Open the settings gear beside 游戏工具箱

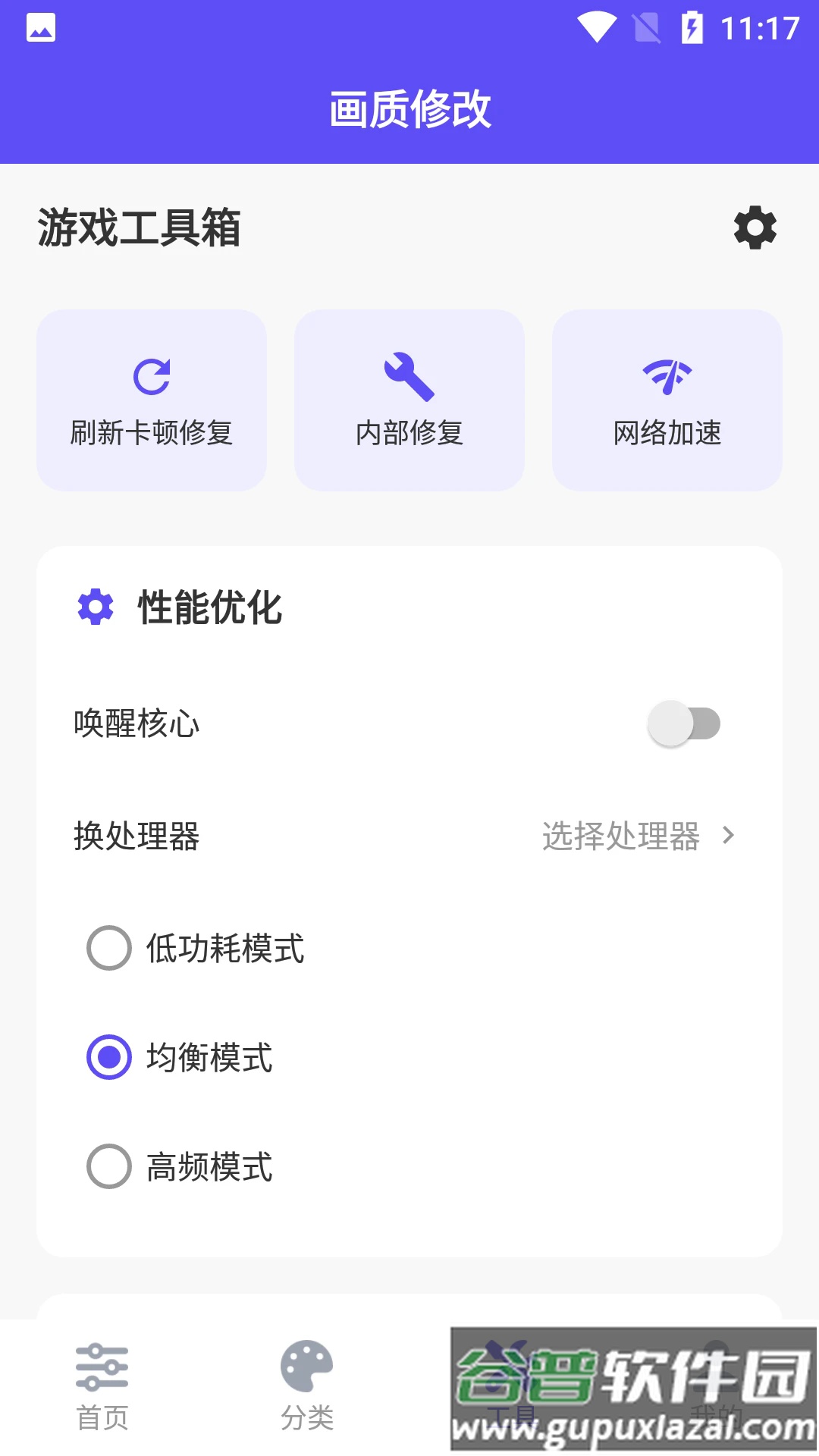[754, 229]
